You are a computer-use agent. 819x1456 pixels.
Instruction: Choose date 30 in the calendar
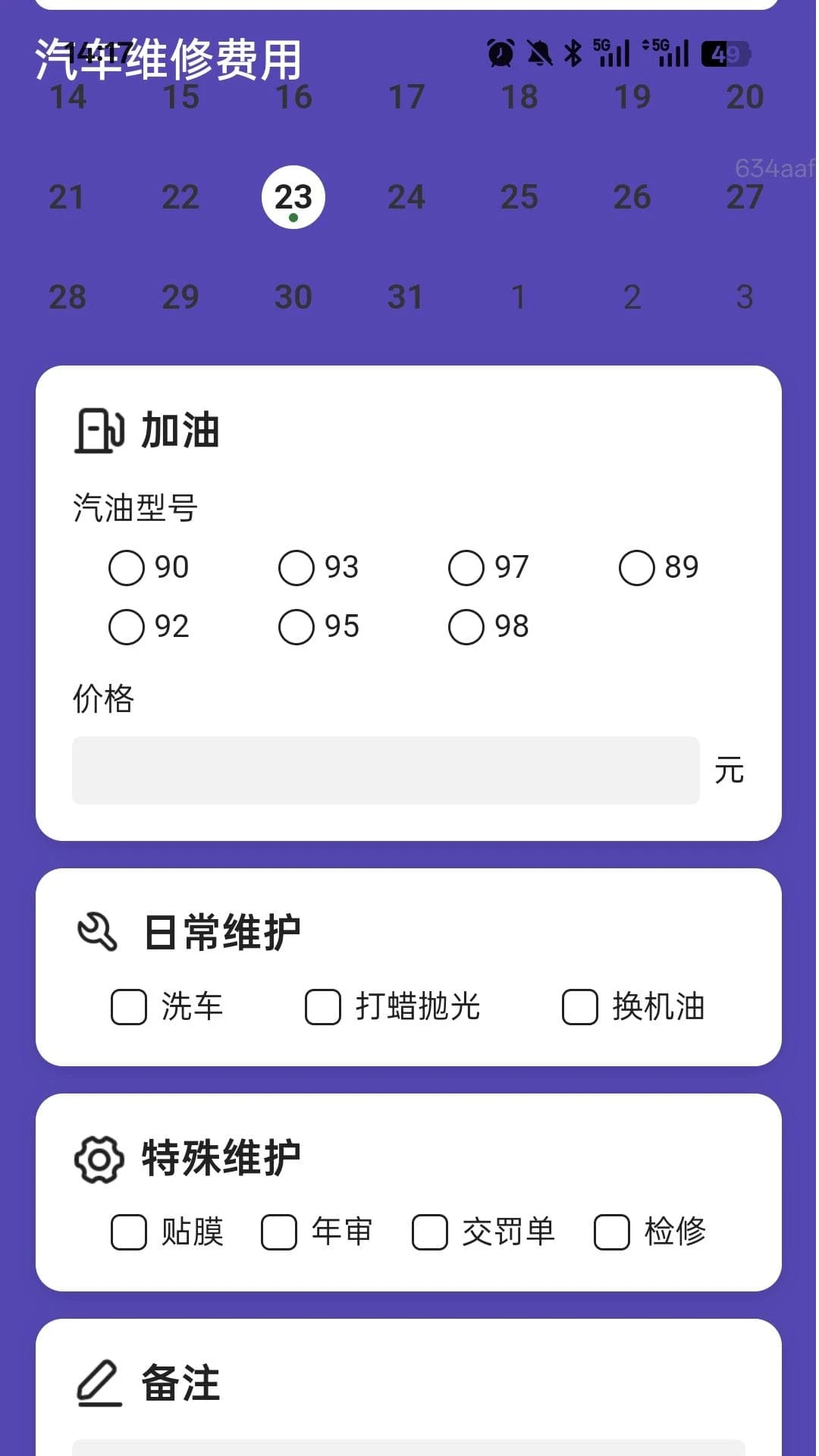293,297
